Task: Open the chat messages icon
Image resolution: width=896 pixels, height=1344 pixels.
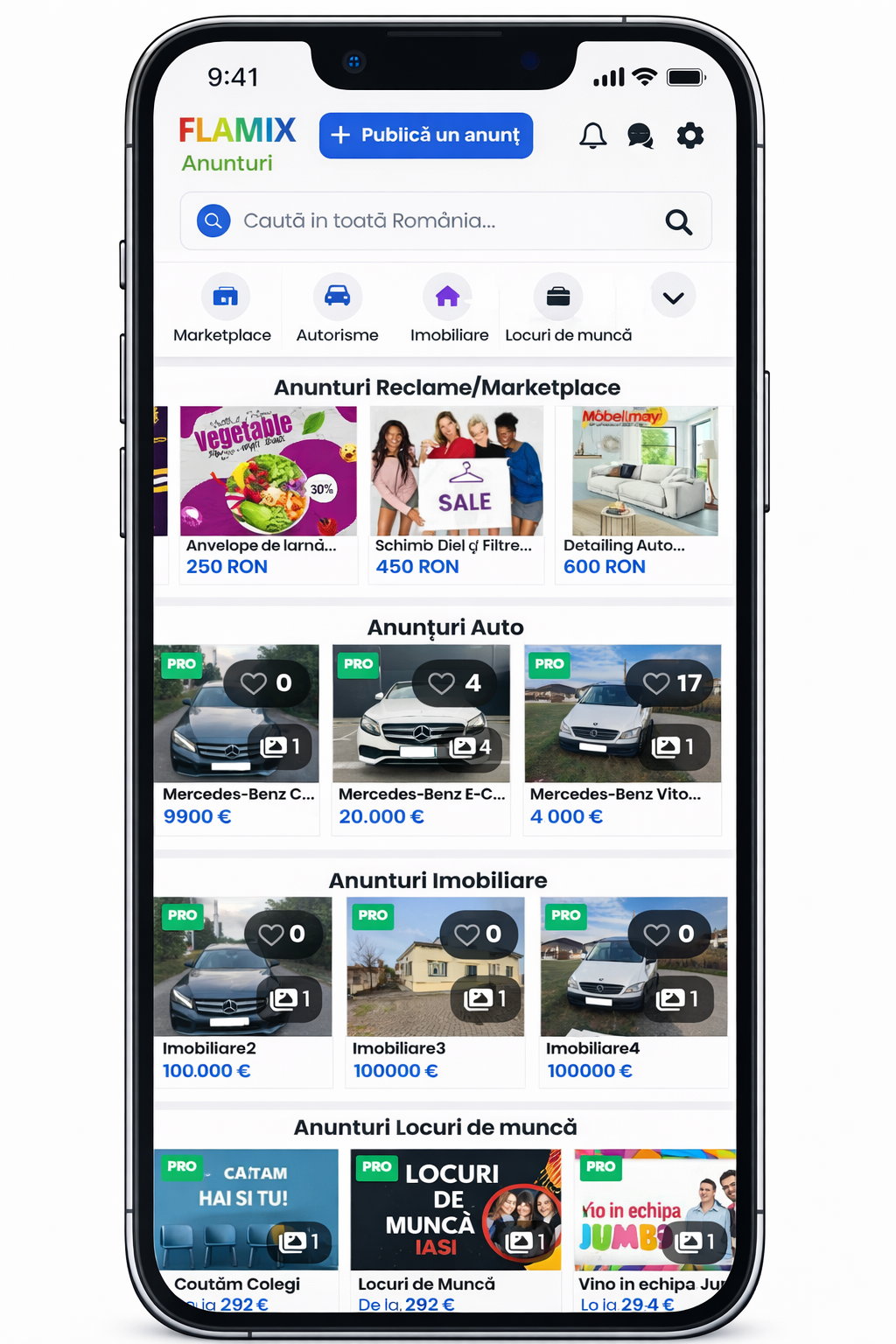Action: coord(640,136)
